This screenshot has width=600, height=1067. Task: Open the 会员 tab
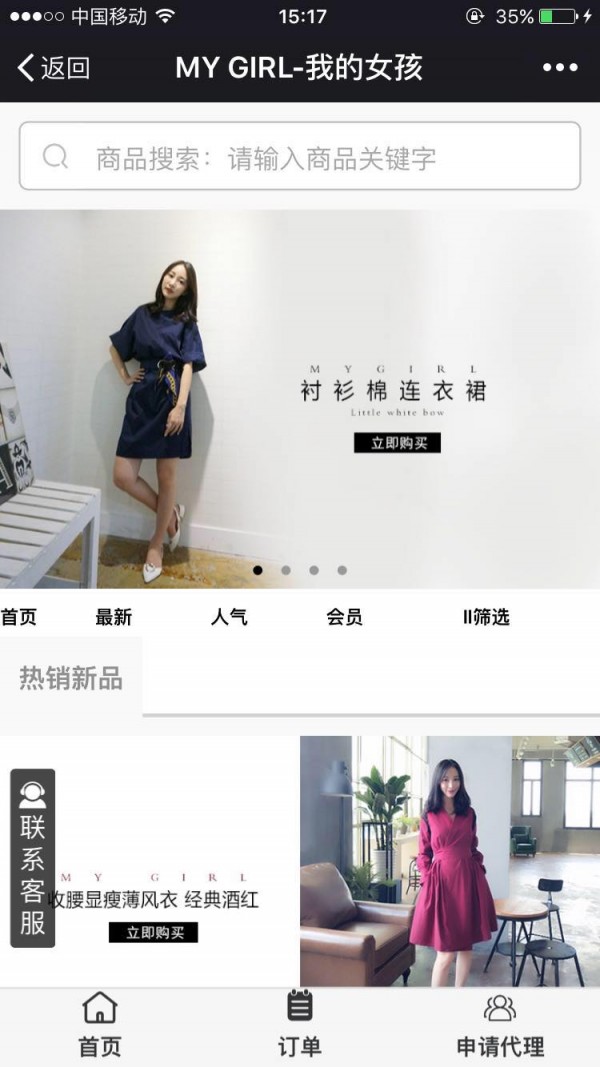coord(344,617)
